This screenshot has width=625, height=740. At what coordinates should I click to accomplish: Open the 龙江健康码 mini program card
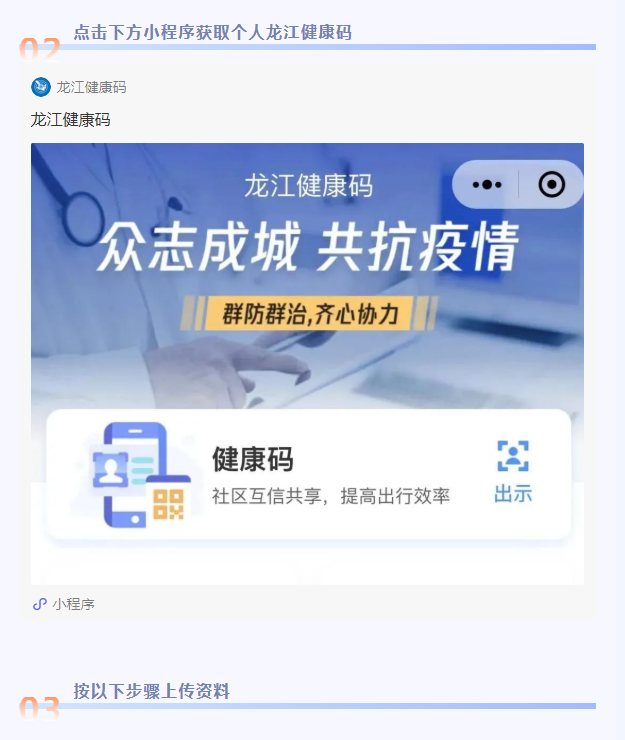click(307, 363)
